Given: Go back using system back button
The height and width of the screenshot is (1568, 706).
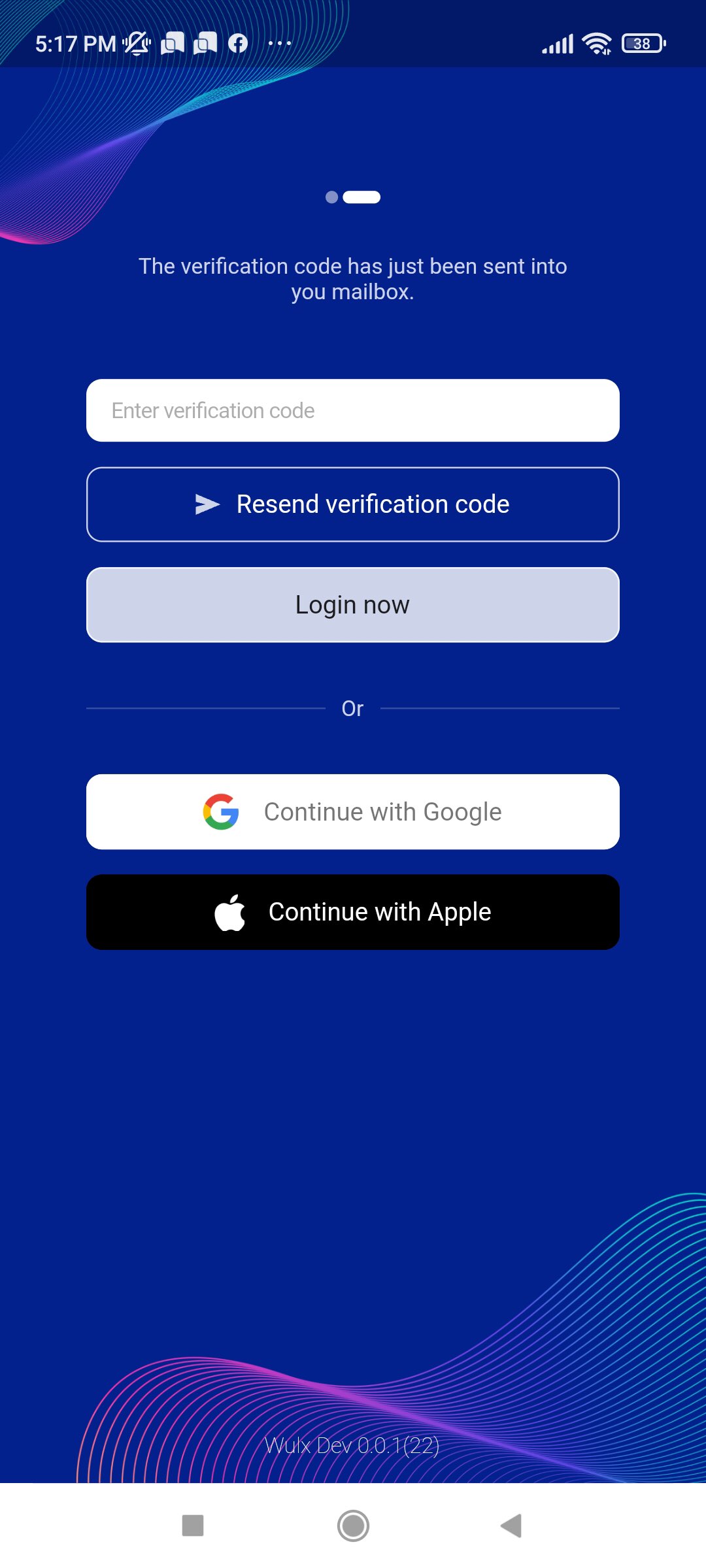Looking at the screenshot, I should pos(511,1526).
